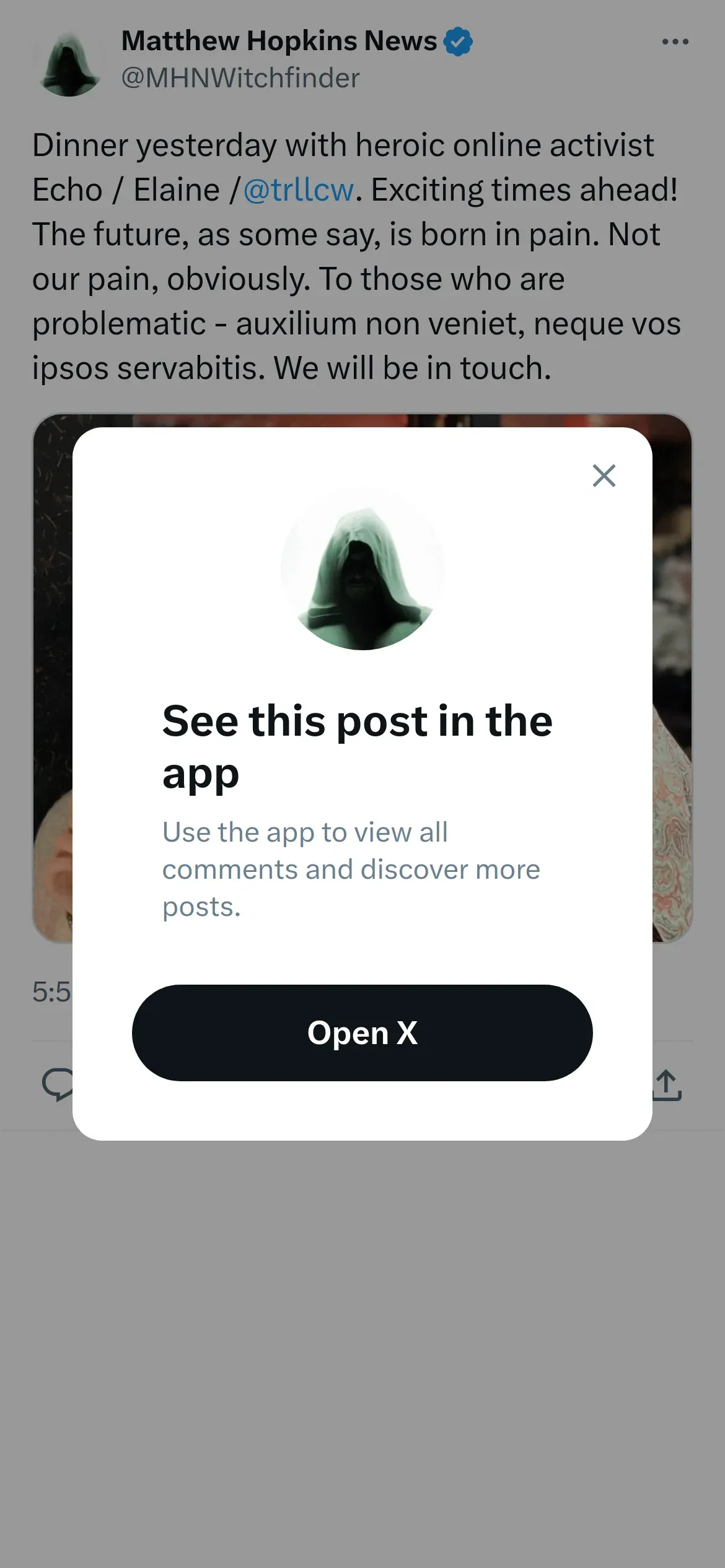Open Matthew Hopkins News profile avatar

(x=68, y=65)
